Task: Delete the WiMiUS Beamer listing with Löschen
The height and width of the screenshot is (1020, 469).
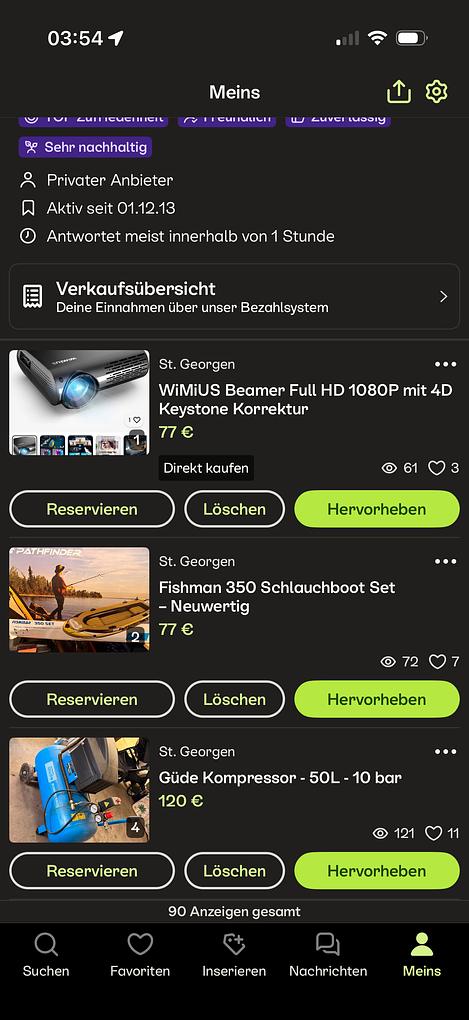Action: pyautogui.click(x=235, y=509)
